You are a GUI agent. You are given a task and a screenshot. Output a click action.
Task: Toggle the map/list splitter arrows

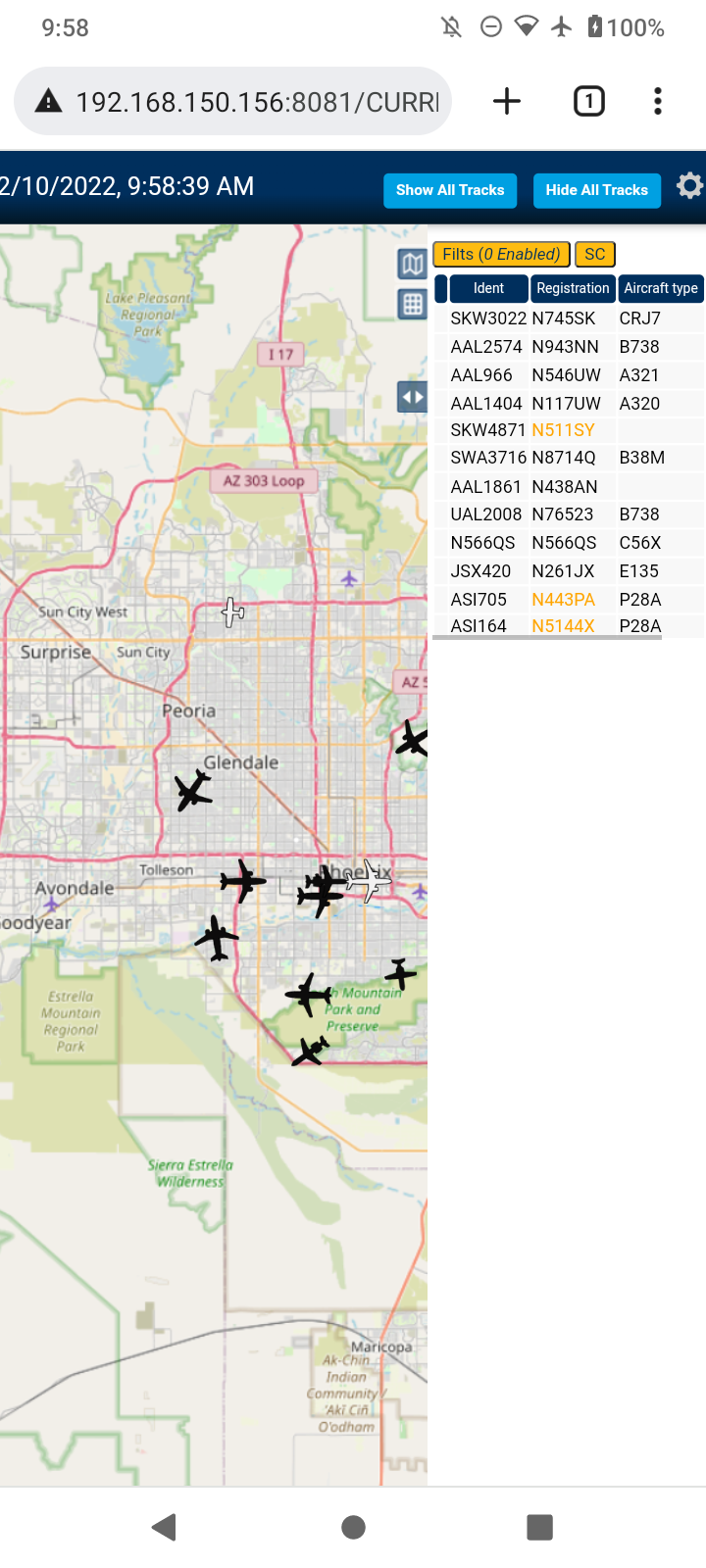point(413,397)
